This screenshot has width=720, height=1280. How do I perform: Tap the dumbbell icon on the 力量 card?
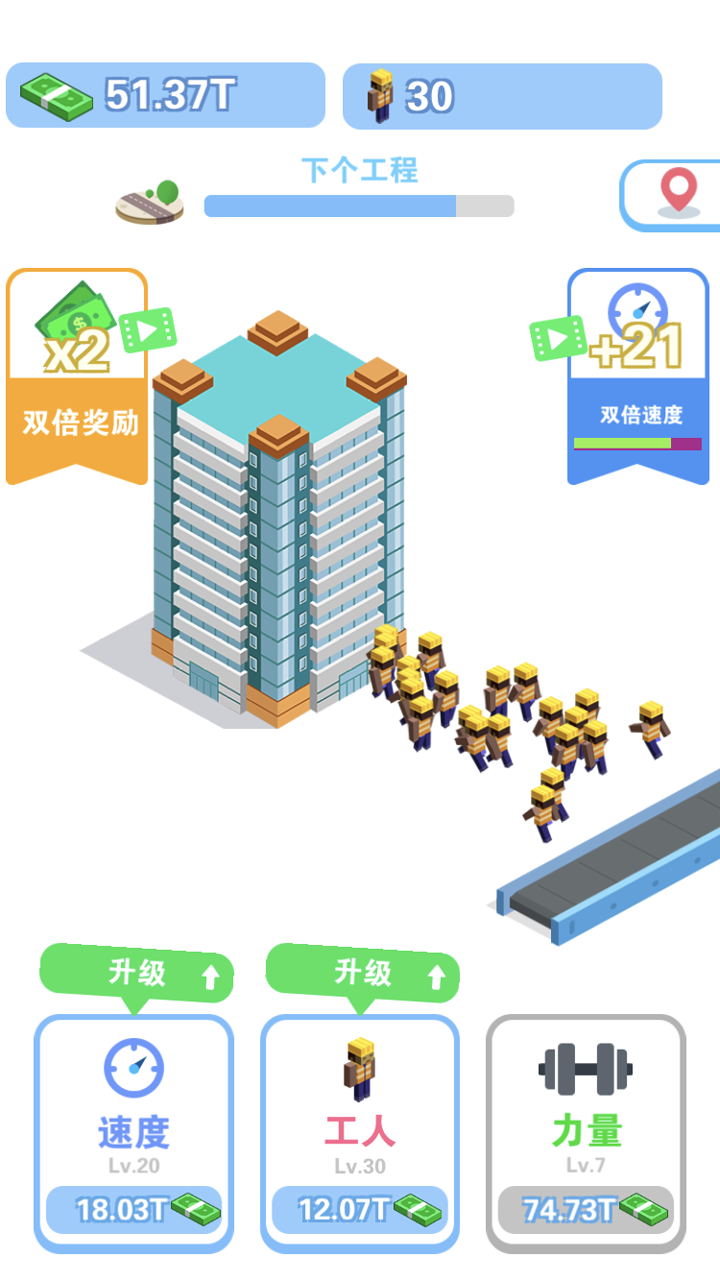tap(585, 1064)
